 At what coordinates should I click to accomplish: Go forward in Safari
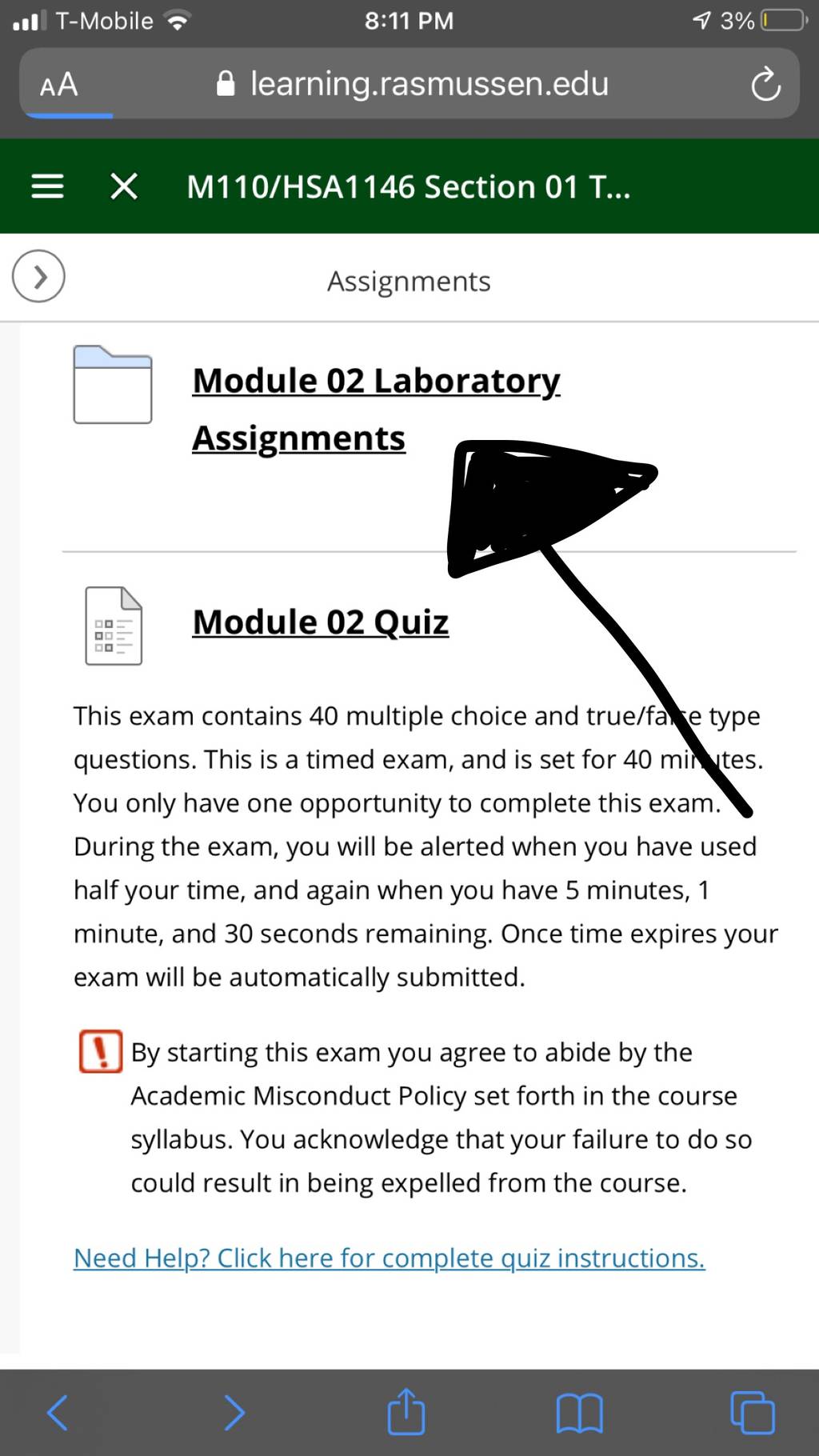234,1413
